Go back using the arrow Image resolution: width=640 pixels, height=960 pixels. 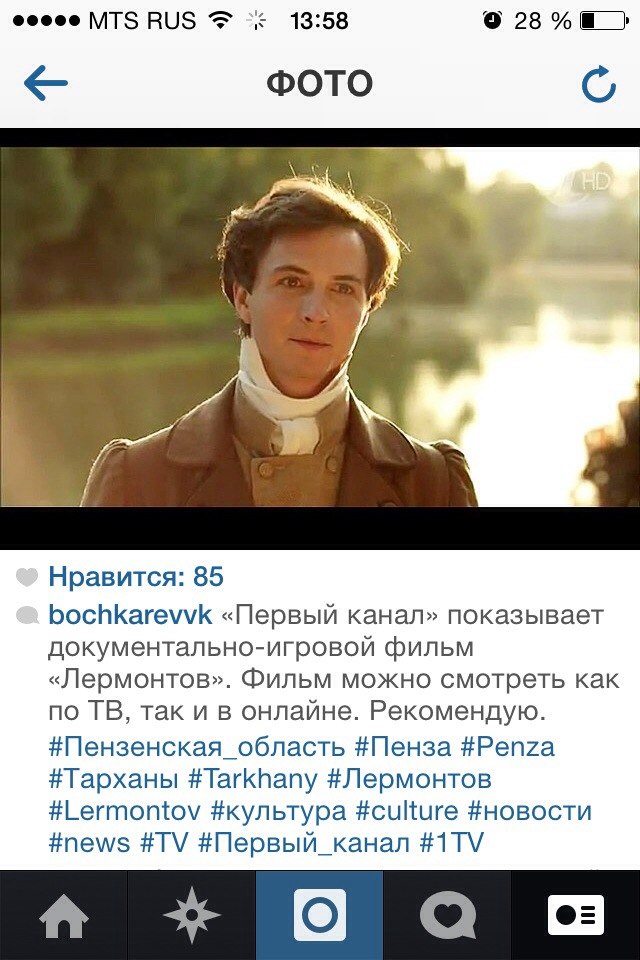45,84
